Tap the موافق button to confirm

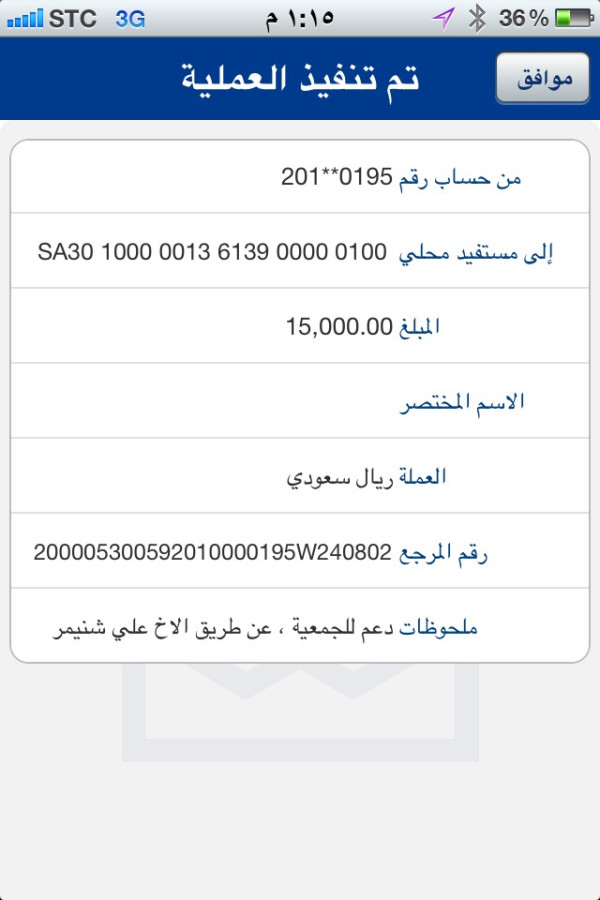[x=543, y=79]
